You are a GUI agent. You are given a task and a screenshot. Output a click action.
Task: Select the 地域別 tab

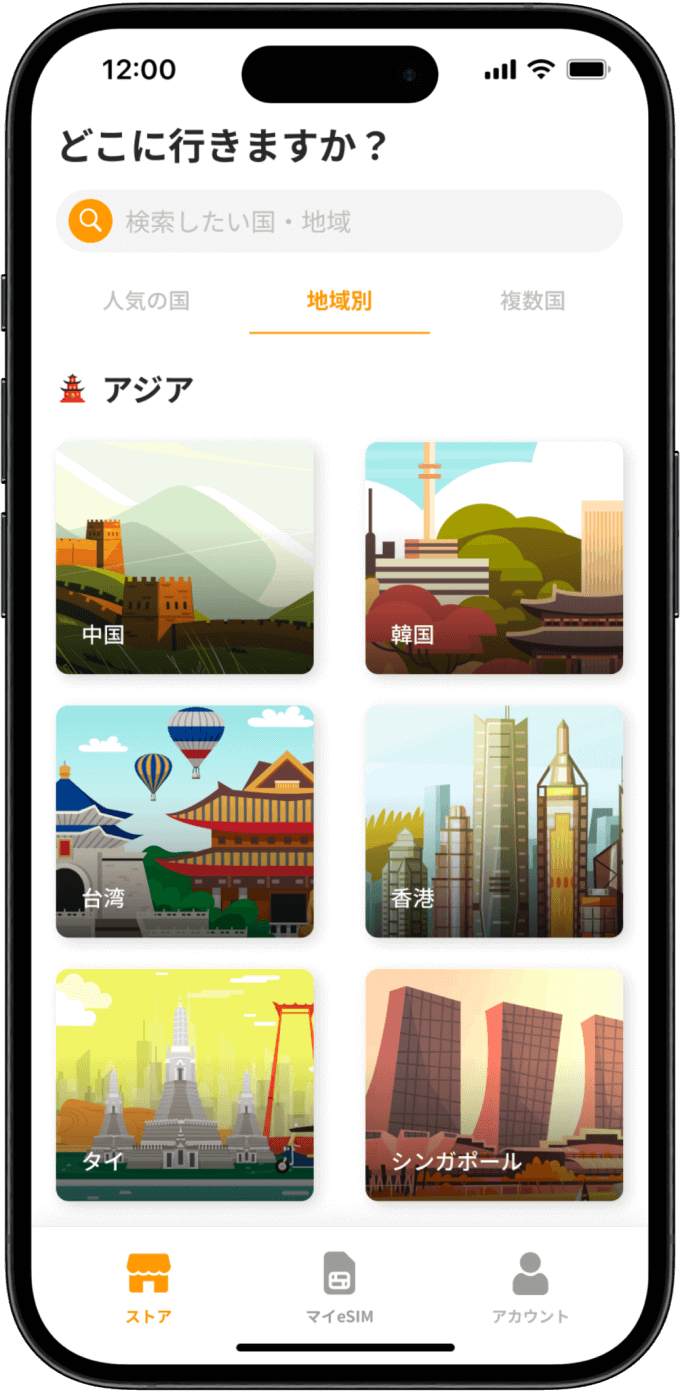click(x=339, y=301)
